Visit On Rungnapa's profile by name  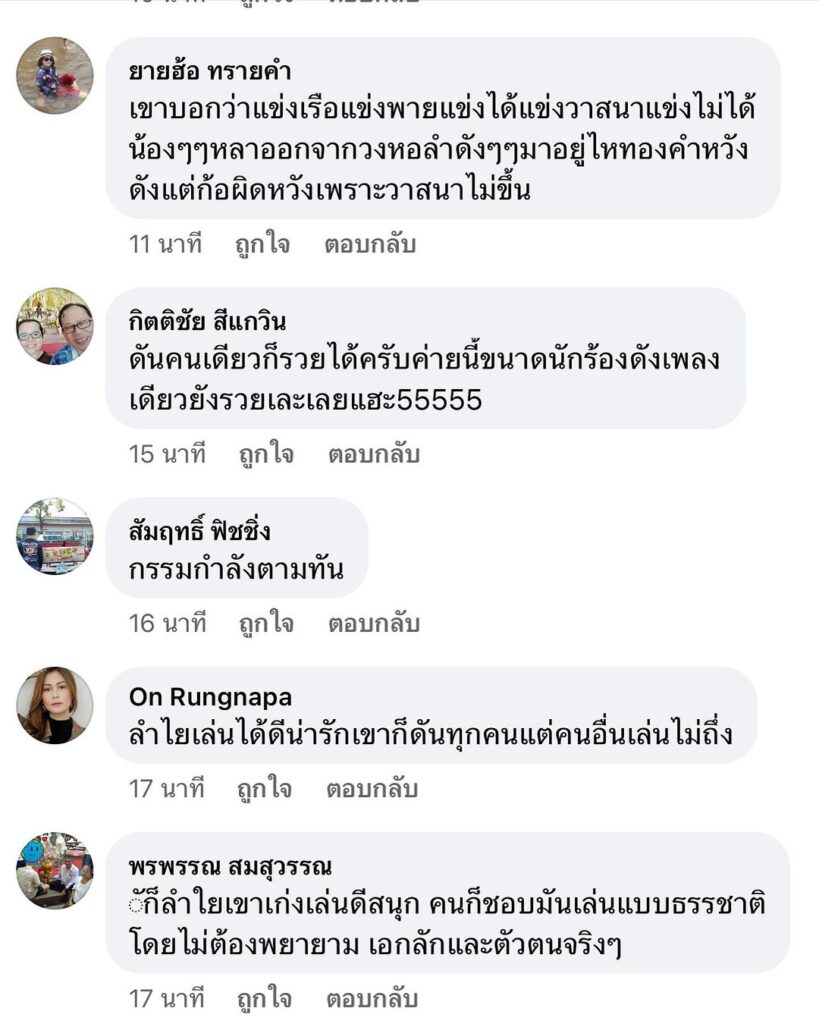[x=211, y=697]
